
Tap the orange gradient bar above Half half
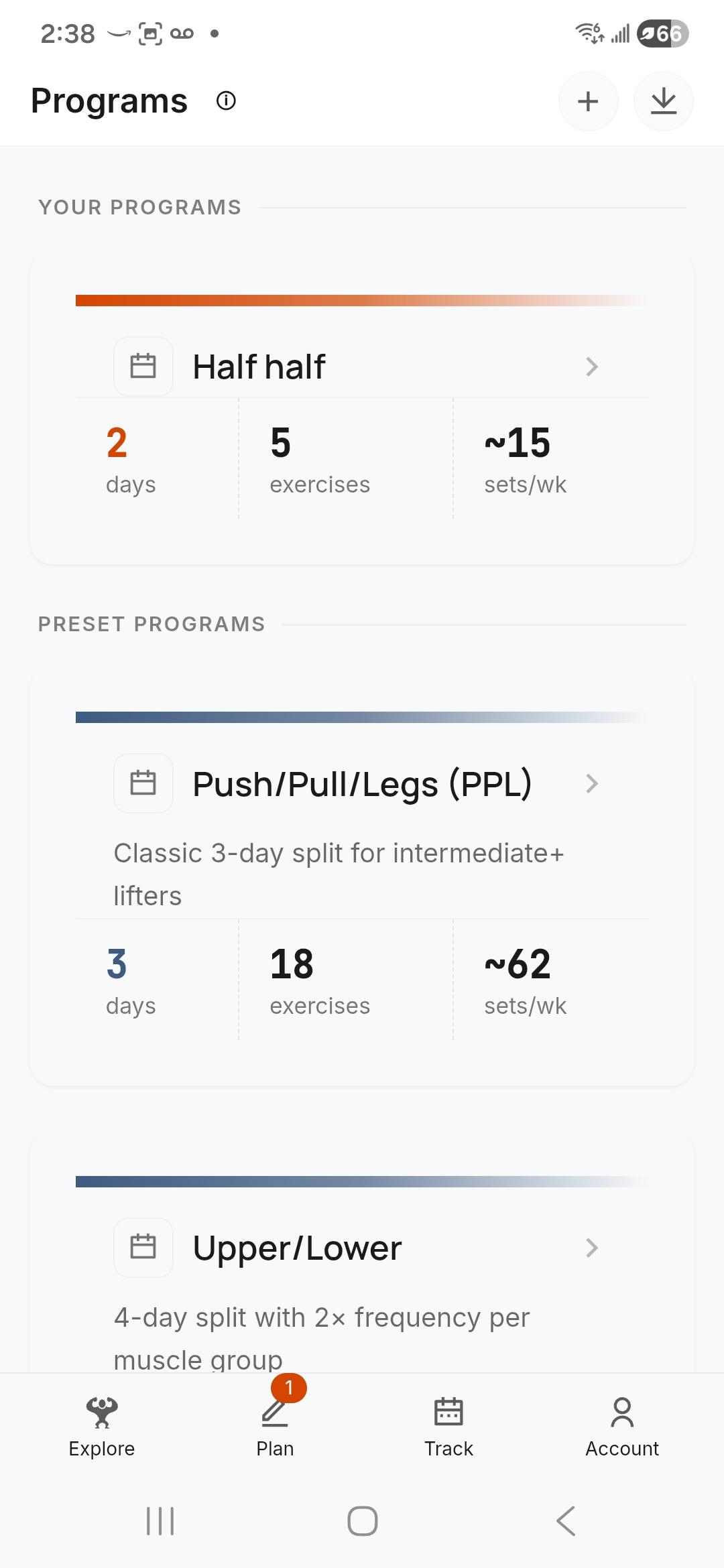[362, 300]
